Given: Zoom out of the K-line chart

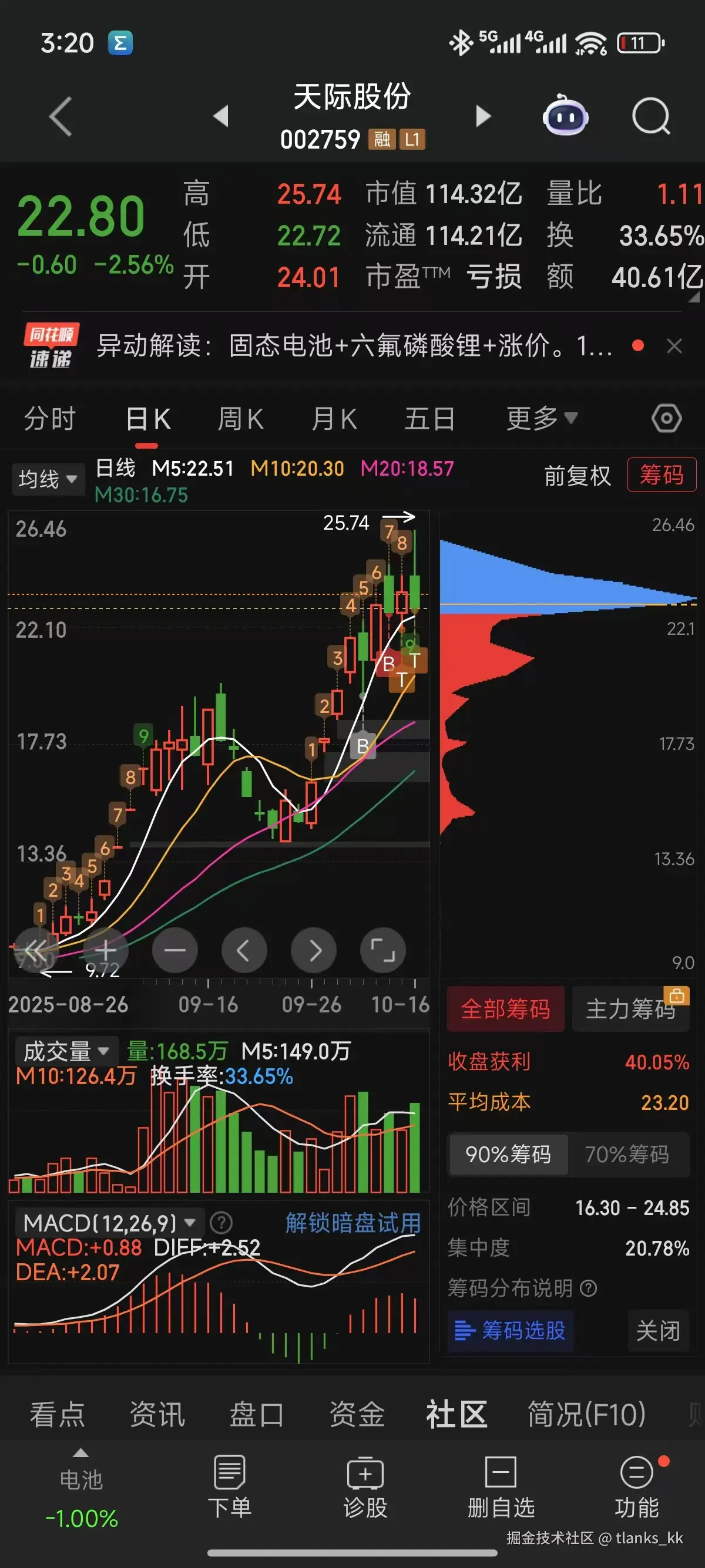Looking at the screenshot, I should click(x=174, y=950).
